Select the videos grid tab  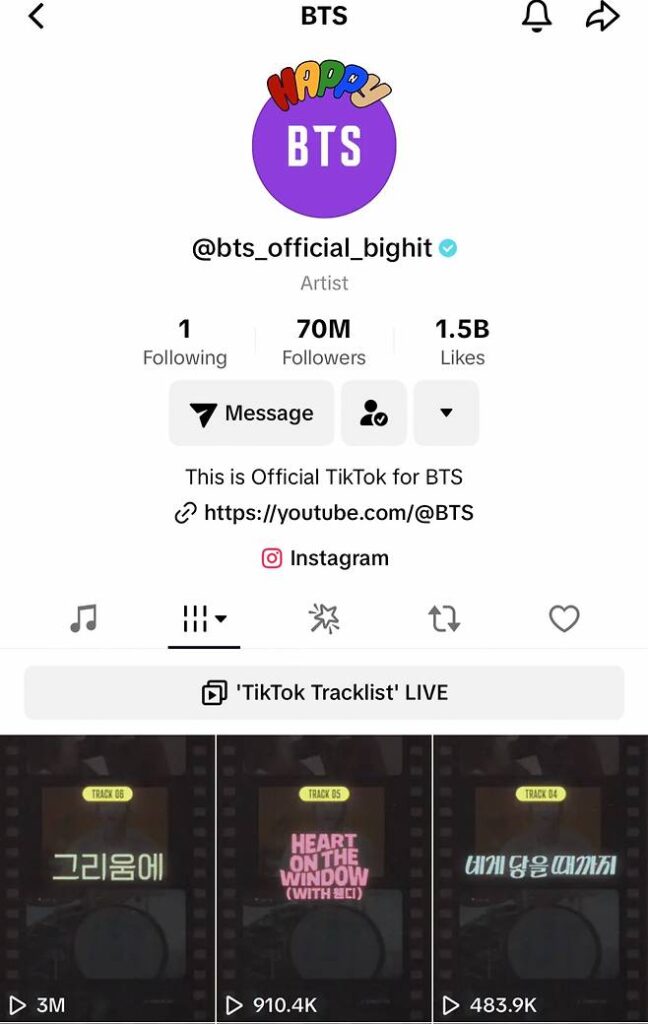pyautogui.click(x=204, y=619)
